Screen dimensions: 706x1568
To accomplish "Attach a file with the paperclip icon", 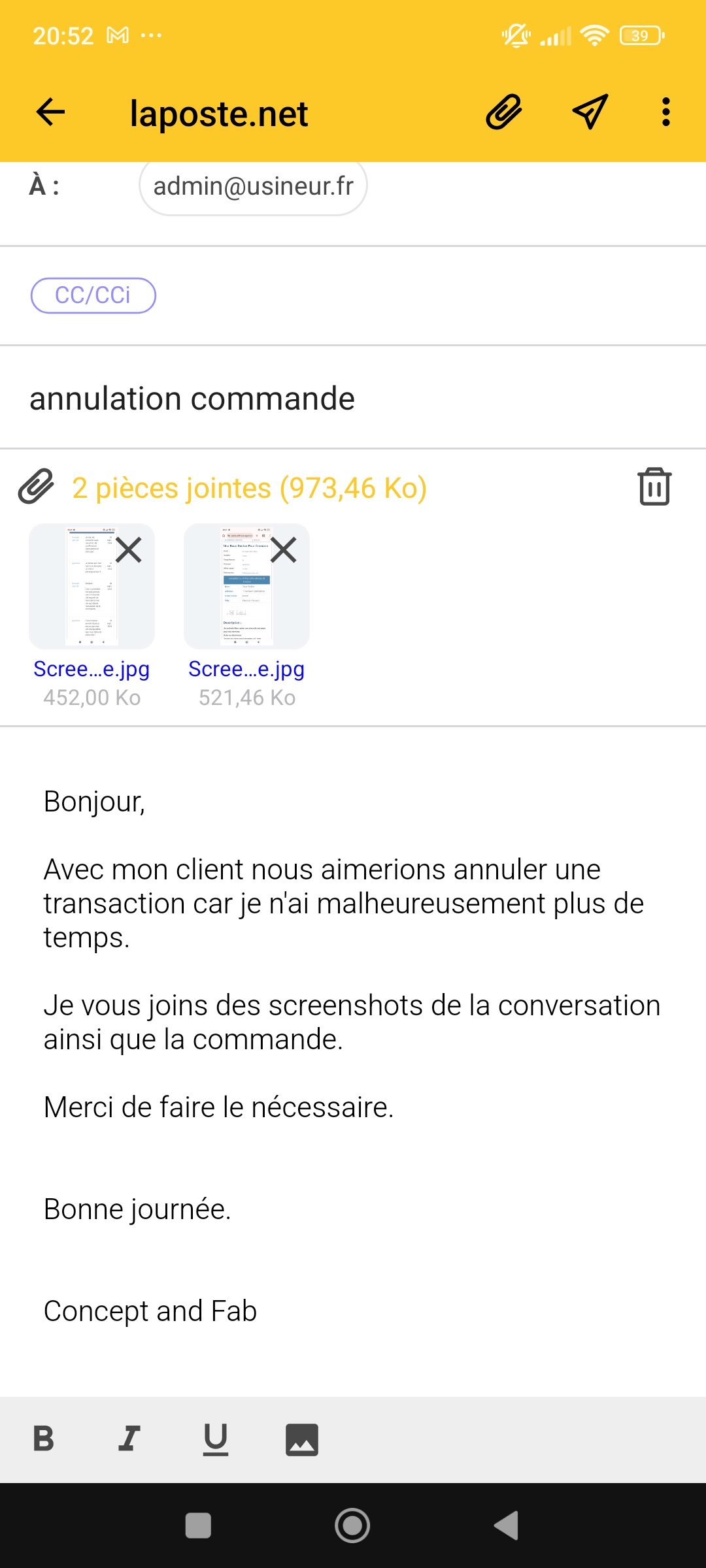I will pyautogui.click(x=504, y=112).
